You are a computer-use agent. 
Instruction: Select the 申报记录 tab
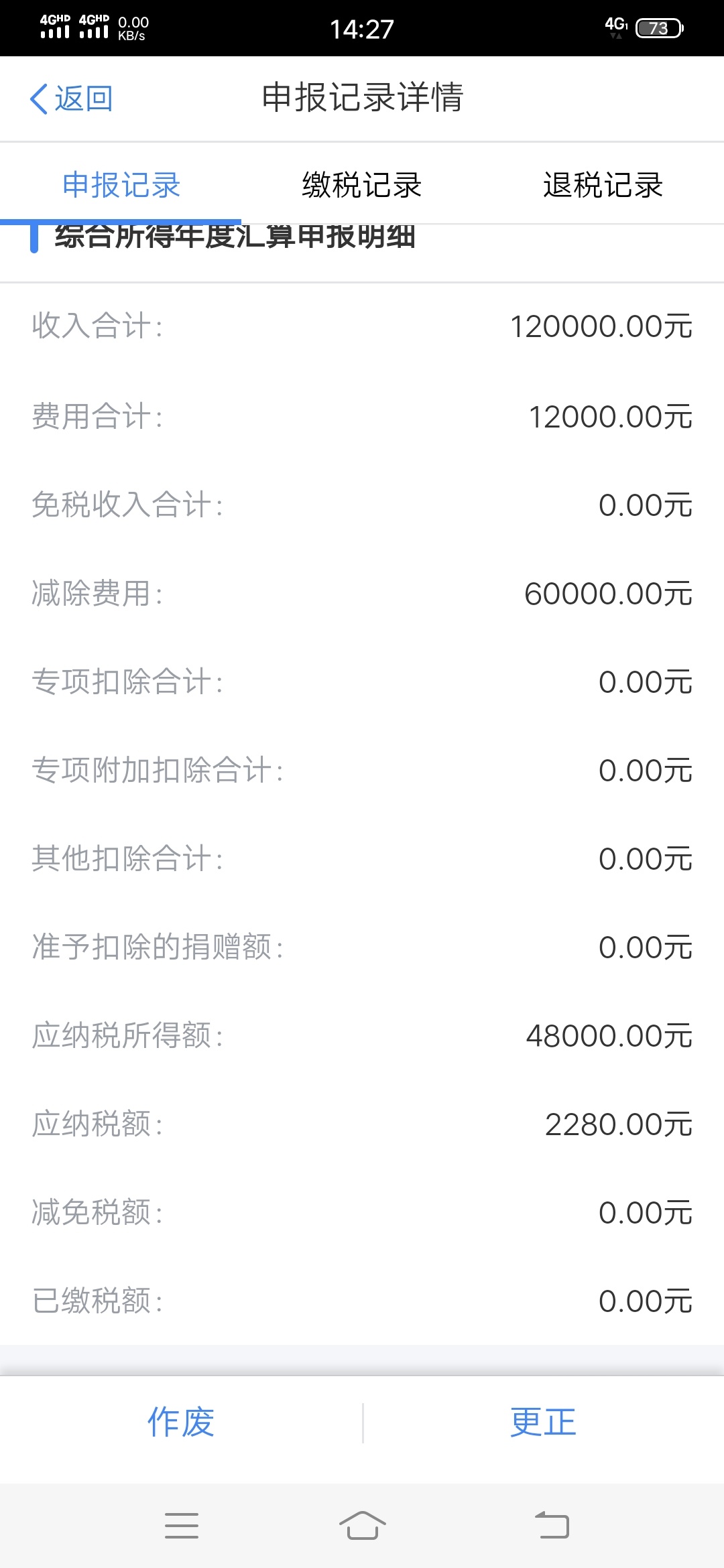121,185
